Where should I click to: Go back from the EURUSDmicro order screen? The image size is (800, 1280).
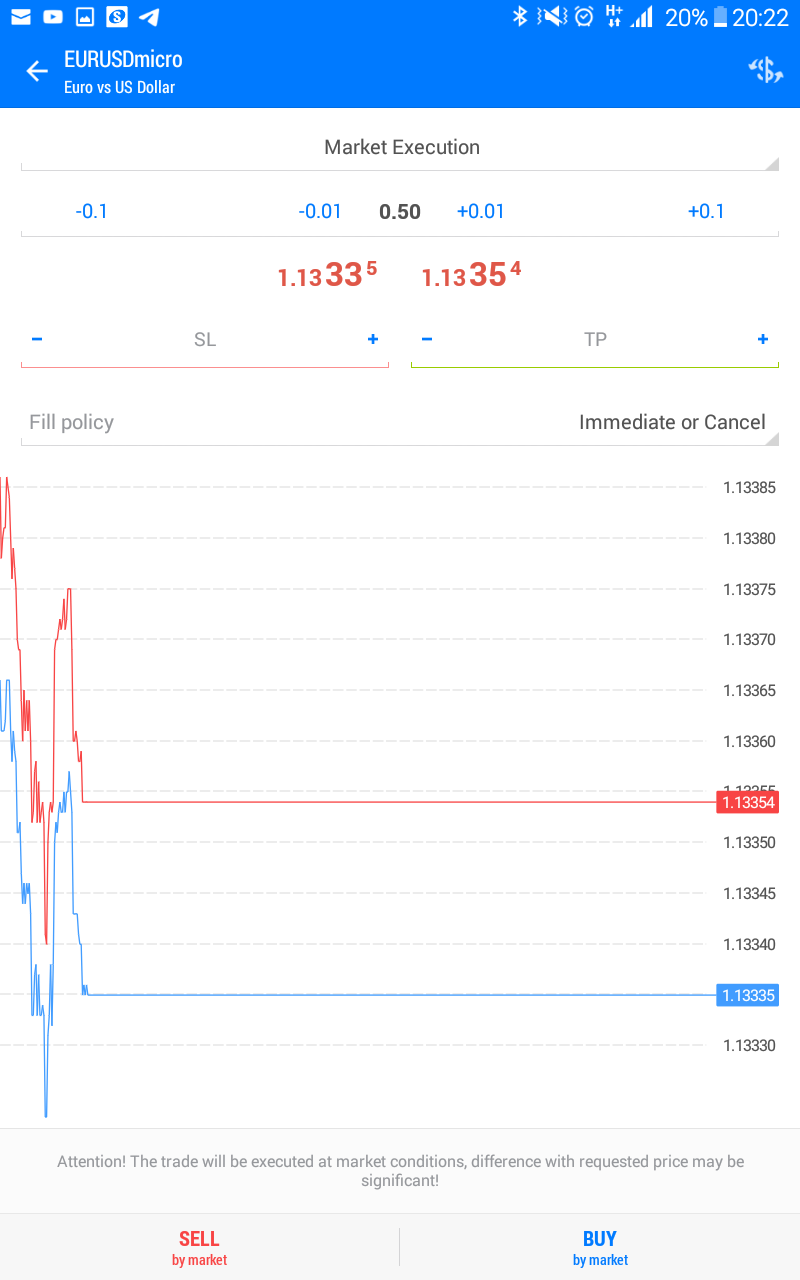pyautogui.click(x=37, y=71)
